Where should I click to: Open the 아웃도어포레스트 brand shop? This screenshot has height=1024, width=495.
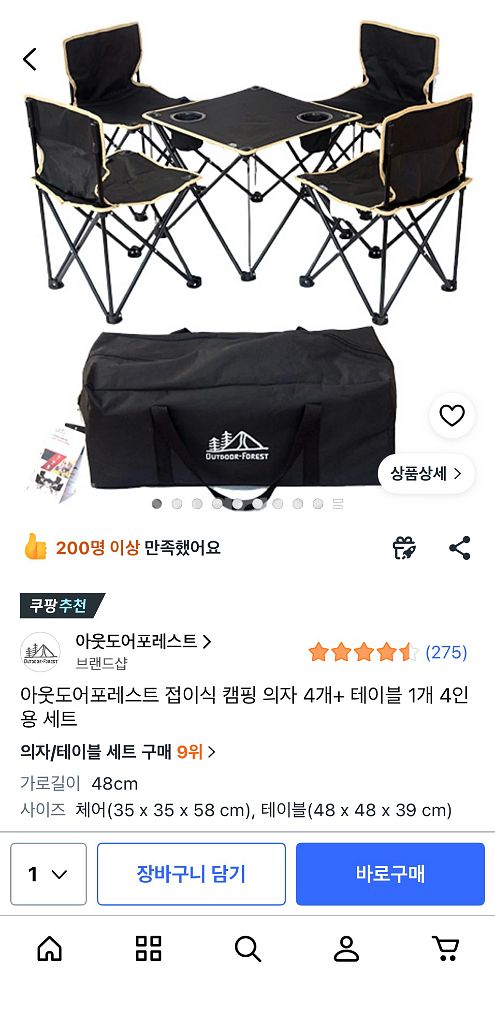(x=143, y=642)
